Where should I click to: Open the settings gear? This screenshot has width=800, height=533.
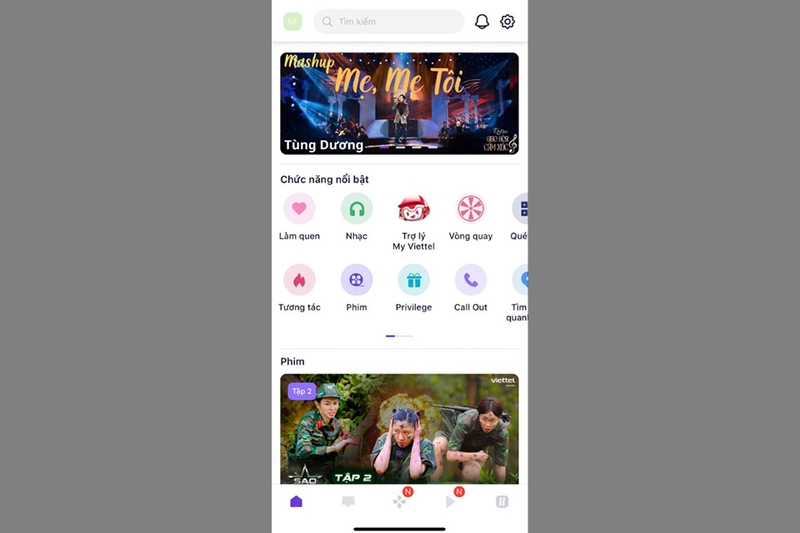click(x=507, y=21)
